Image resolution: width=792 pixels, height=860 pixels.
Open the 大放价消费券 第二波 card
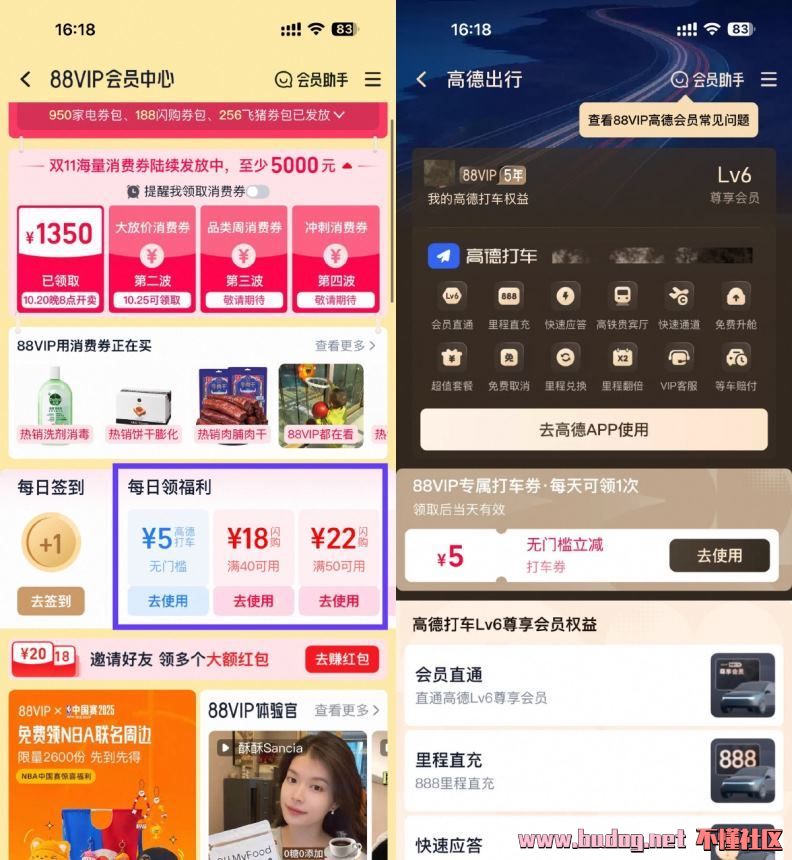(153, 258)
